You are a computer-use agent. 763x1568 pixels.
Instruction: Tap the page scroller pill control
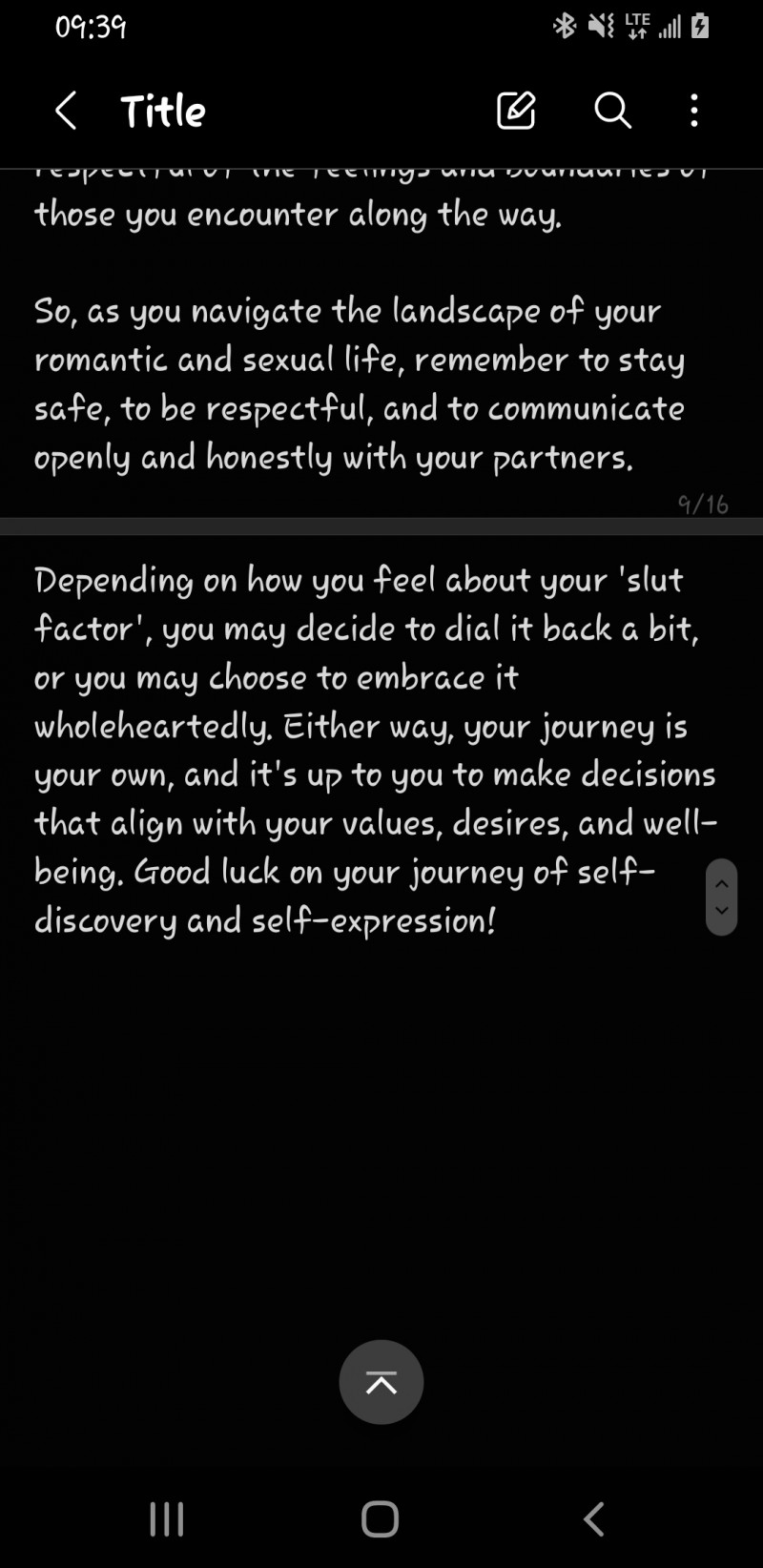tap(722, 897)
